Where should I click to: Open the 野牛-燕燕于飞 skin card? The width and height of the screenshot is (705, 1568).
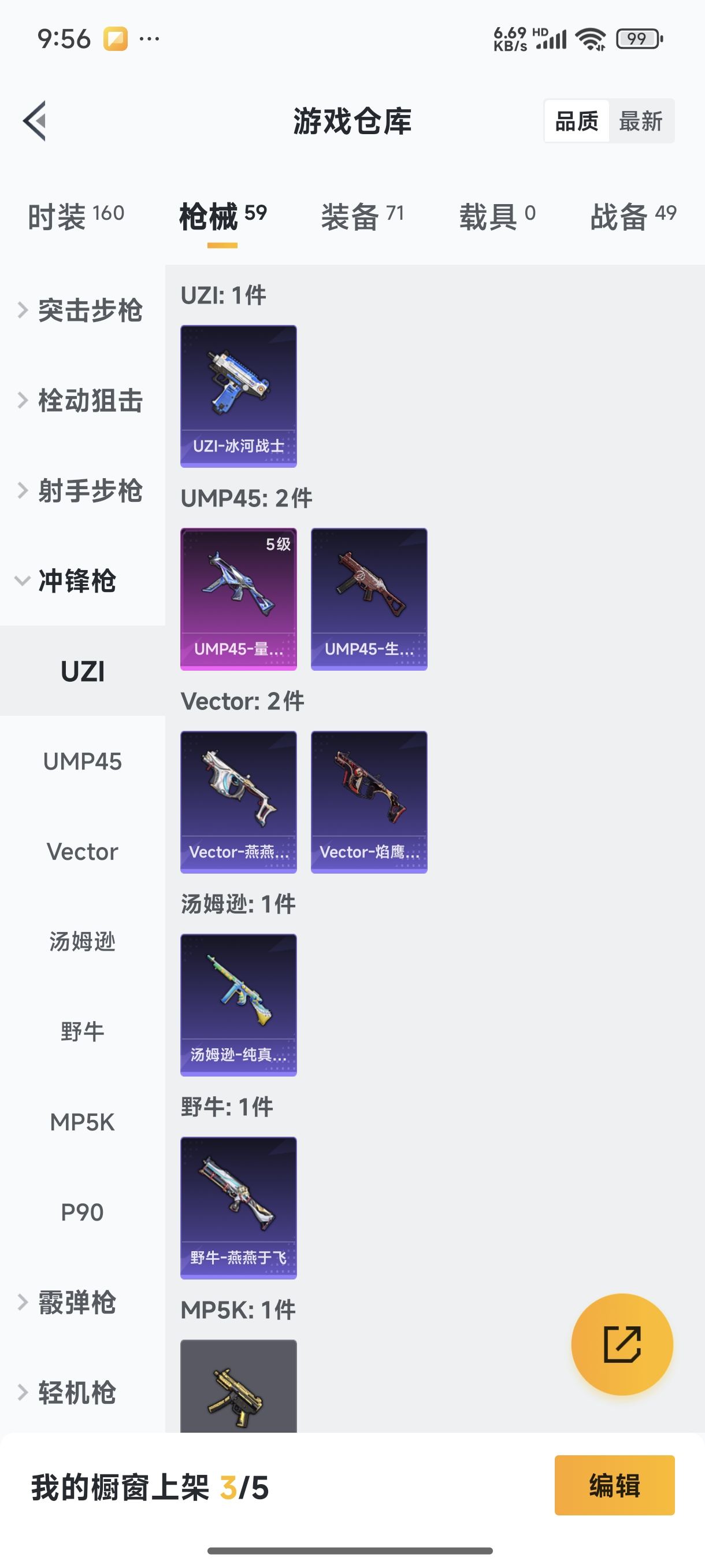[x=239, y=1208]
